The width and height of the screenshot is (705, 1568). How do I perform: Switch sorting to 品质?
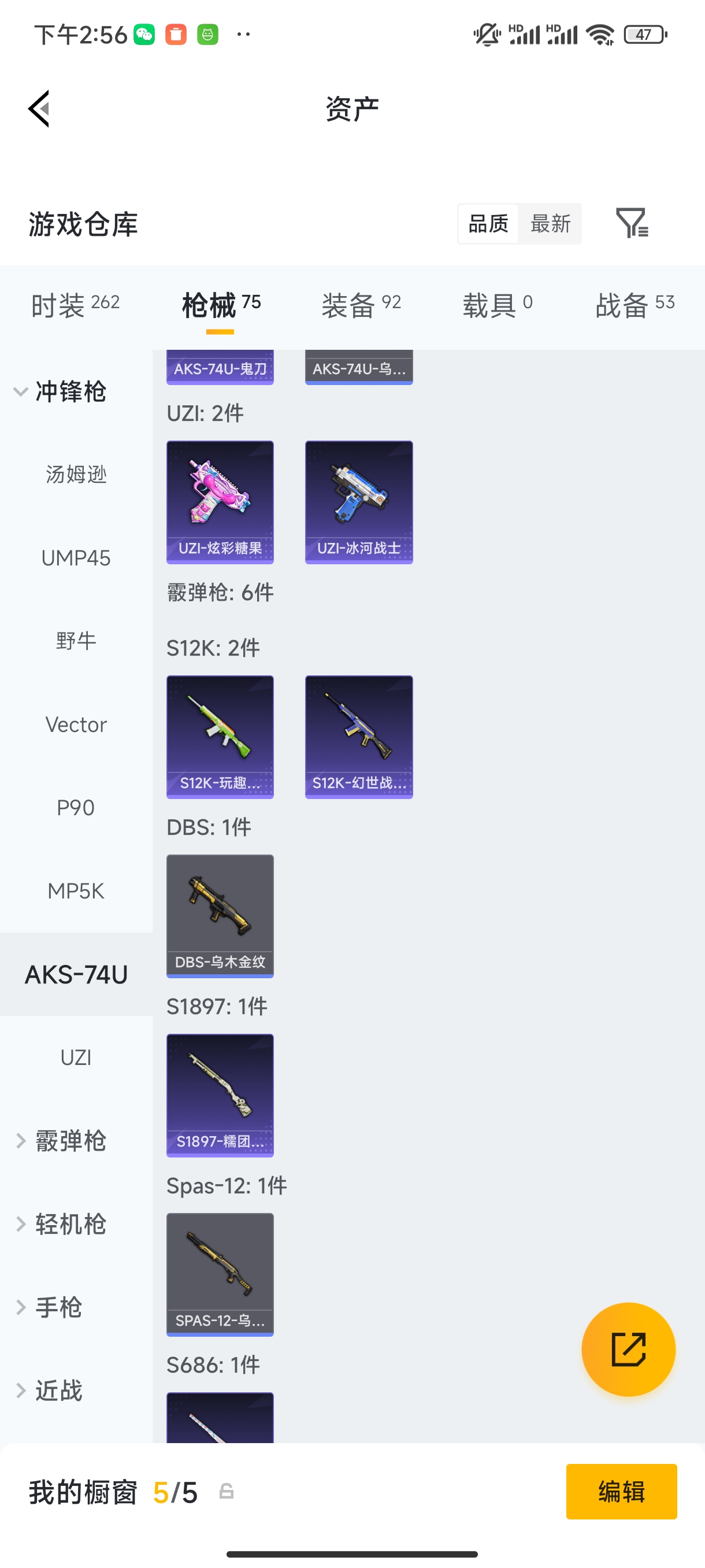coord(488,223)
